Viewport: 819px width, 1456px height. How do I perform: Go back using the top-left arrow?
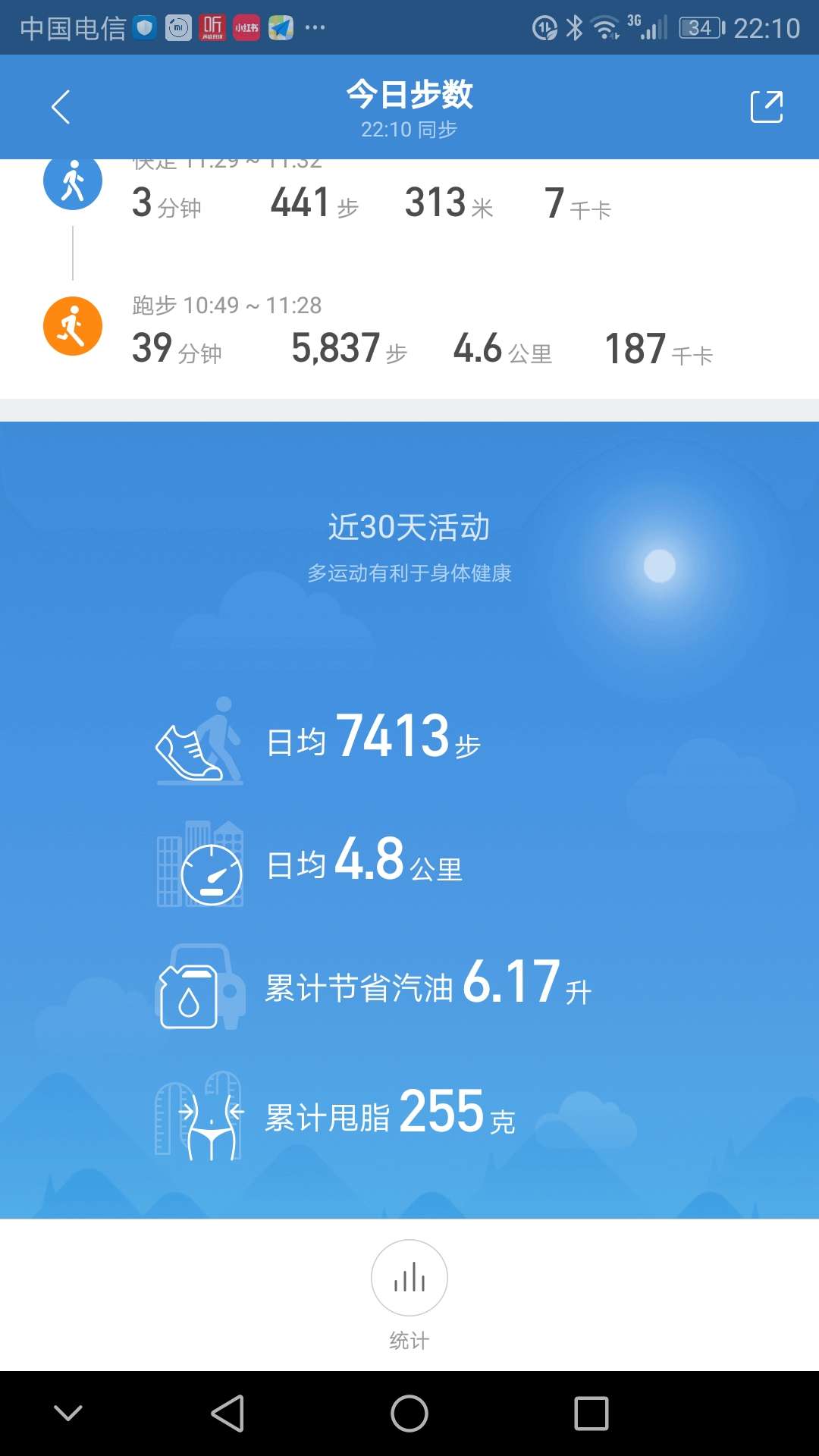pyautogui.click(x=61, y=106)
